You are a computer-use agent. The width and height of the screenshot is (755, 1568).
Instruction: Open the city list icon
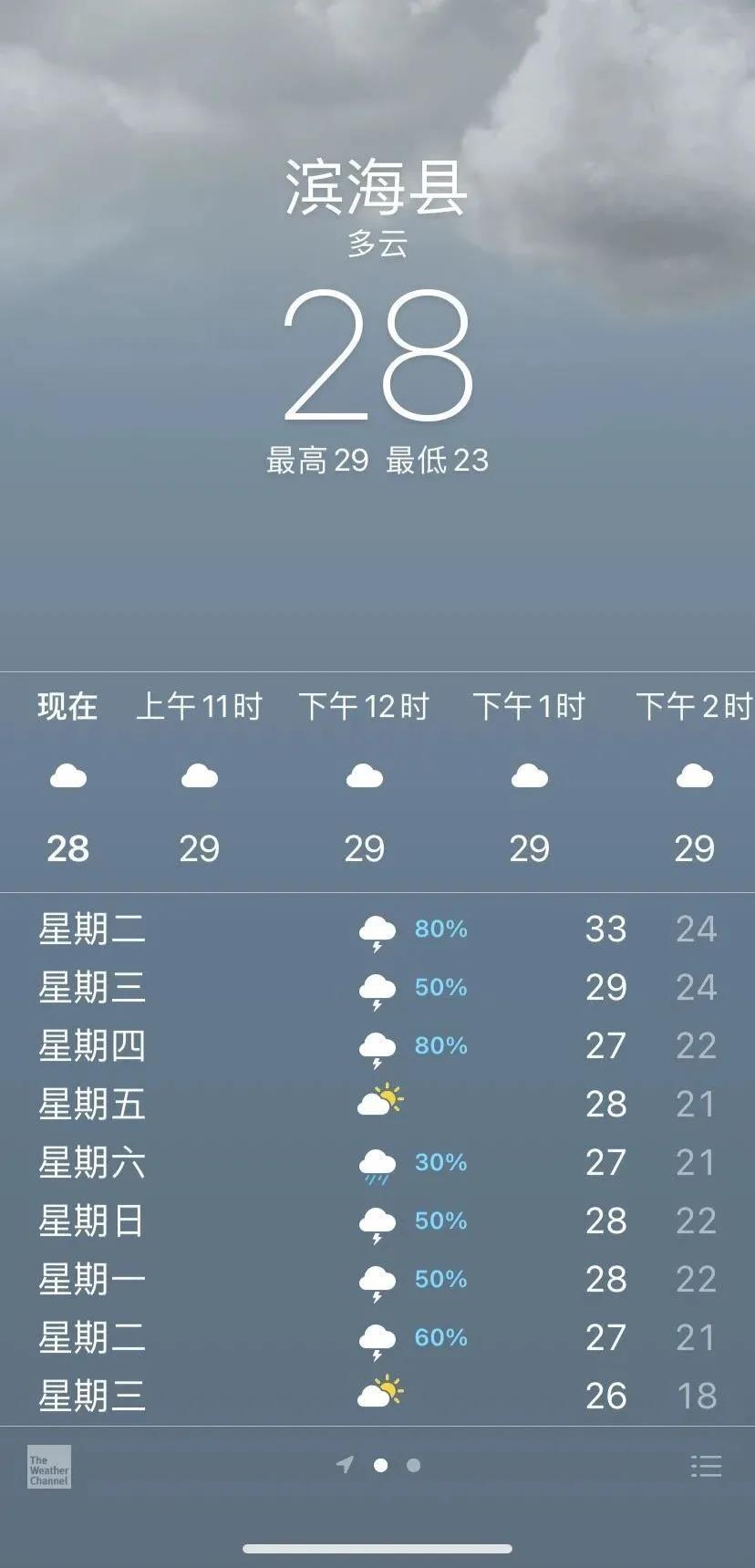[x=706, y=1466]
